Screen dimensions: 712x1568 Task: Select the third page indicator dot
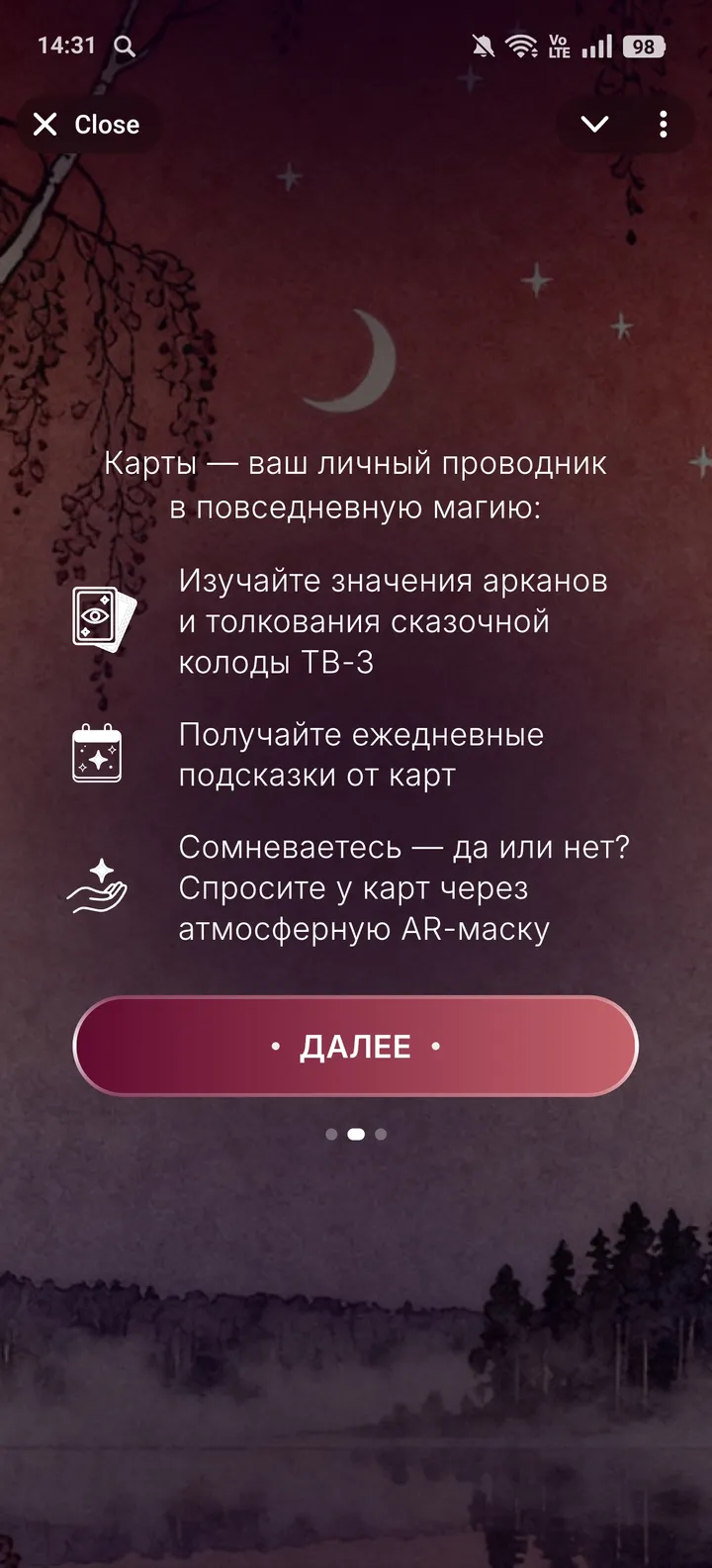point(381,1134)
